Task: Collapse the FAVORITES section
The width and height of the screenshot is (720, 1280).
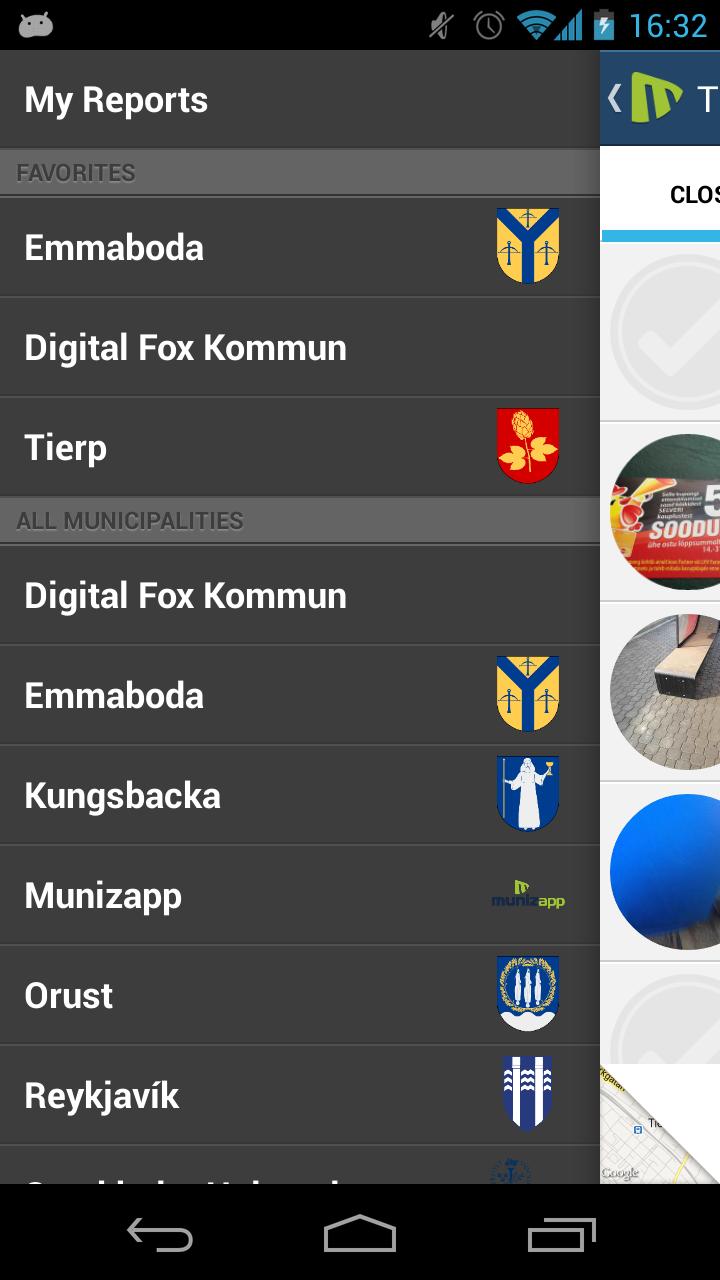Action: [x=300, y=172]
